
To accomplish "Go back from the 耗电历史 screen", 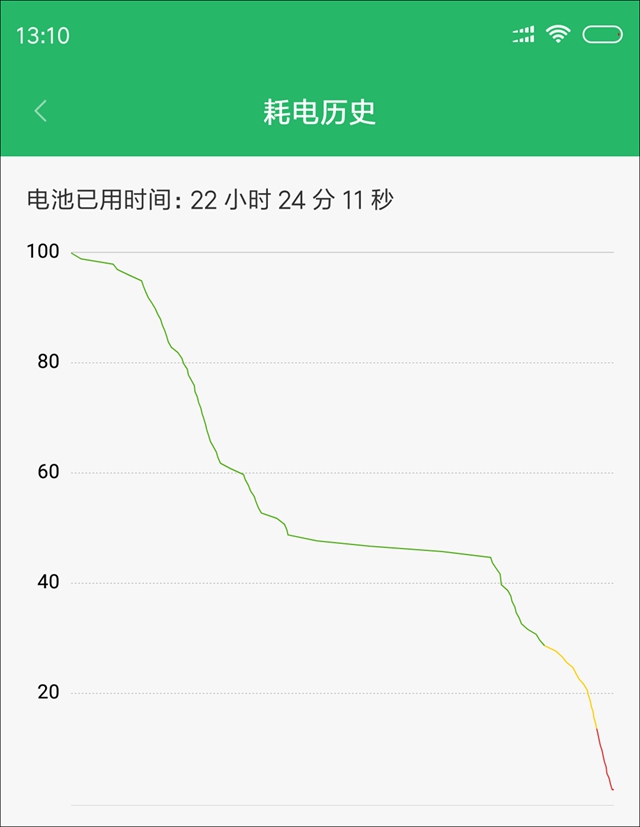I will point(41,111).
